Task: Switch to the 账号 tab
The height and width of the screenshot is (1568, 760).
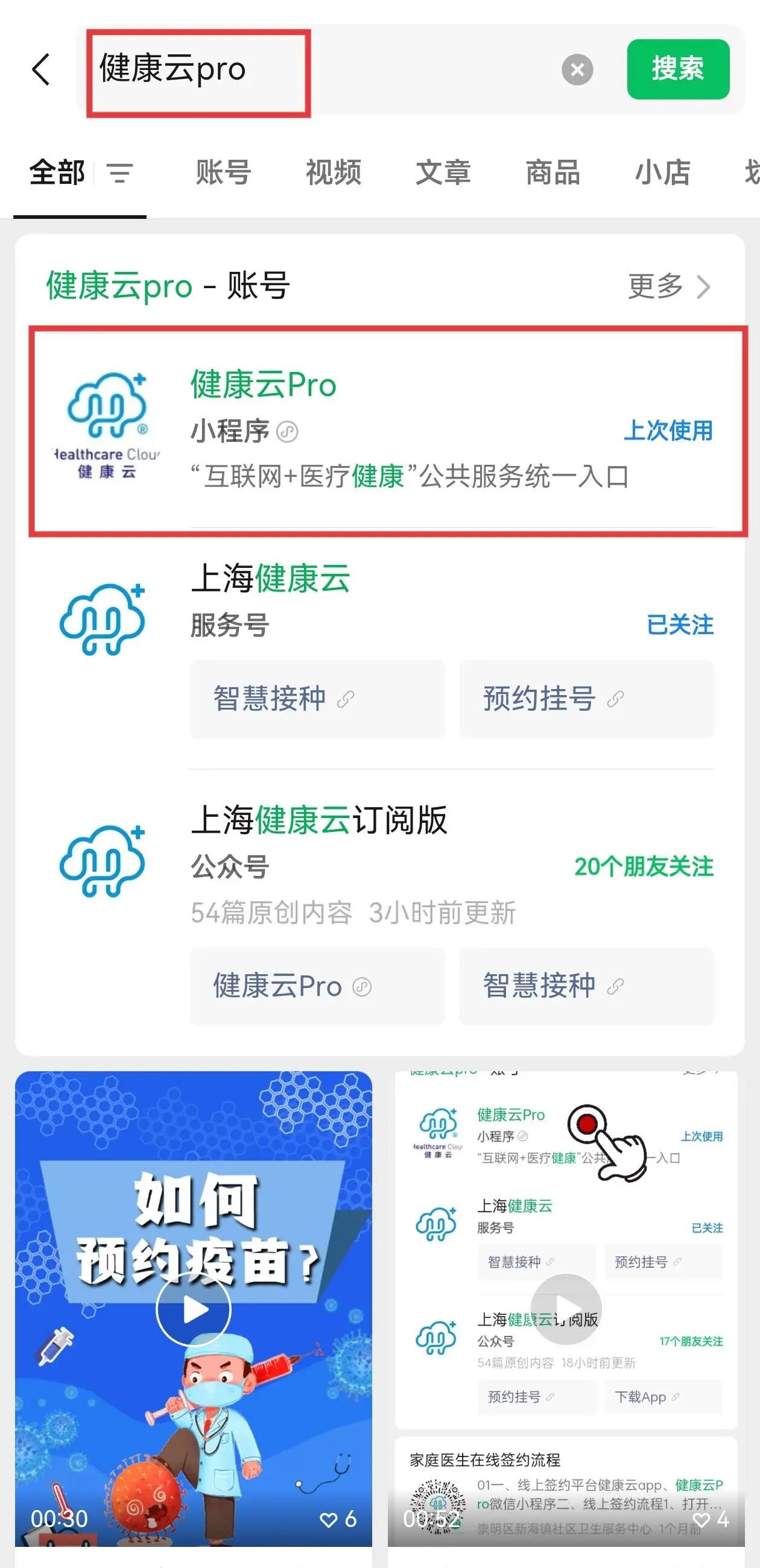Action: tap(223, 173)
